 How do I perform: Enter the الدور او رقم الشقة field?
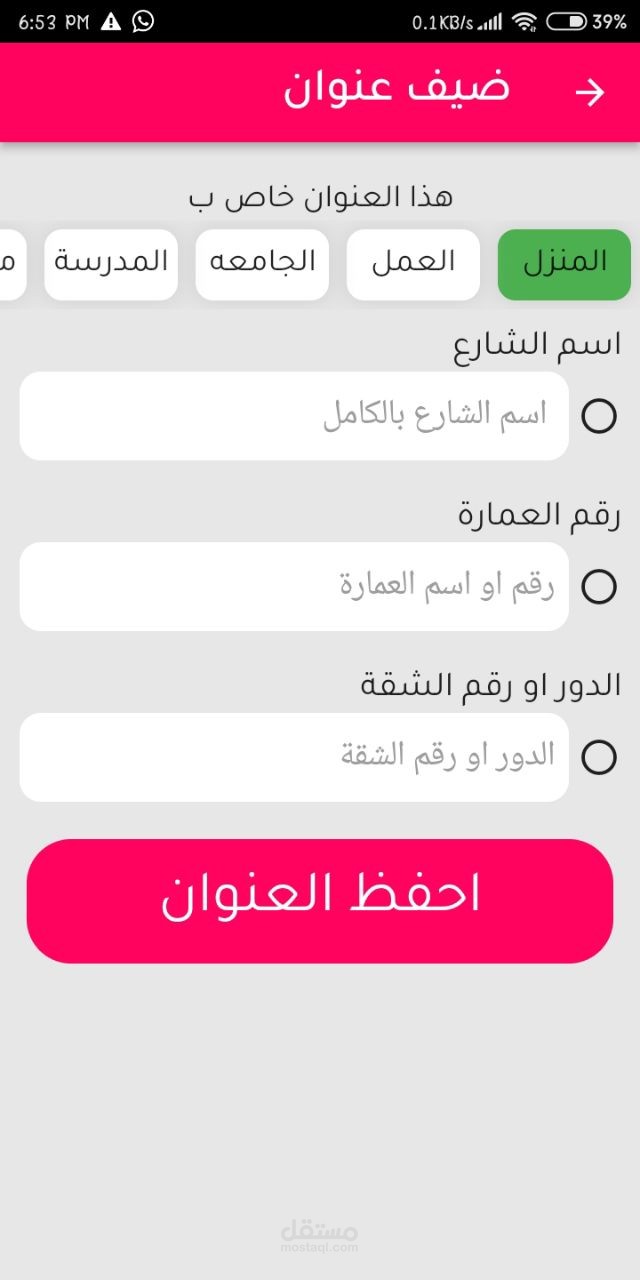tap(294, 757)
